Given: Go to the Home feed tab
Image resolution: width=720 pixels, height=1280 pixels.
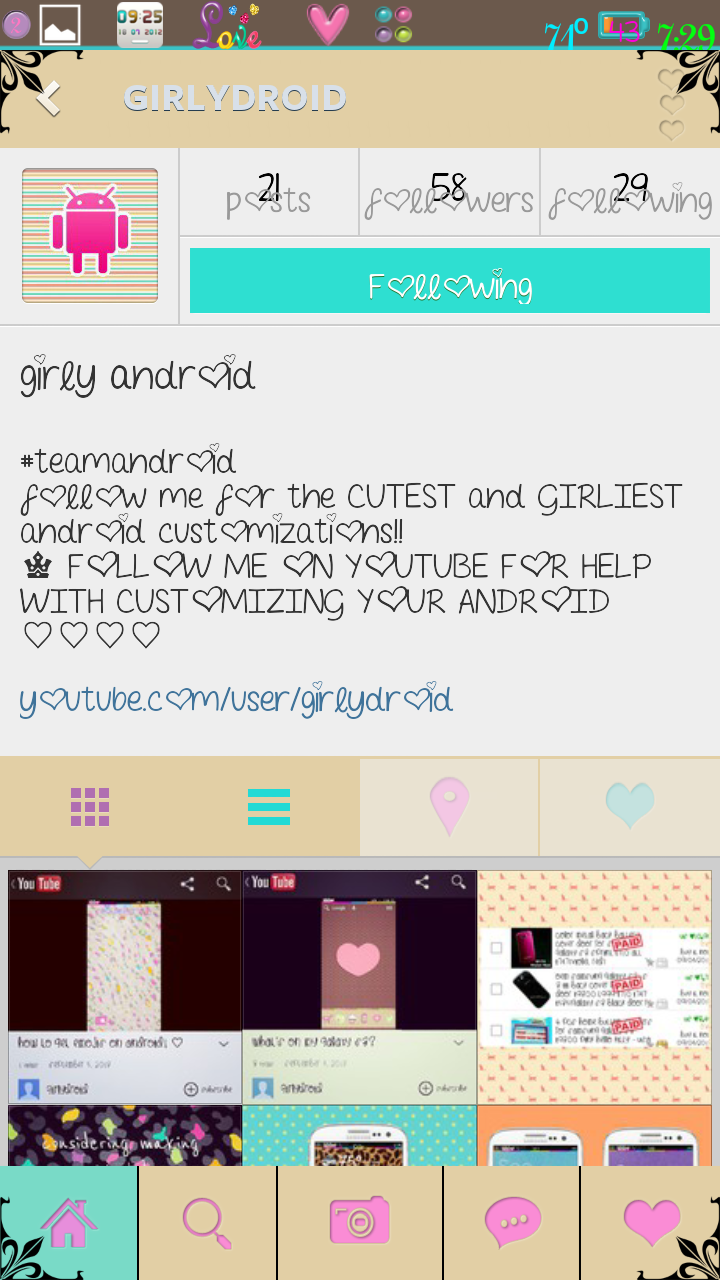Looking at the screenshot, I should (68, 1222).
